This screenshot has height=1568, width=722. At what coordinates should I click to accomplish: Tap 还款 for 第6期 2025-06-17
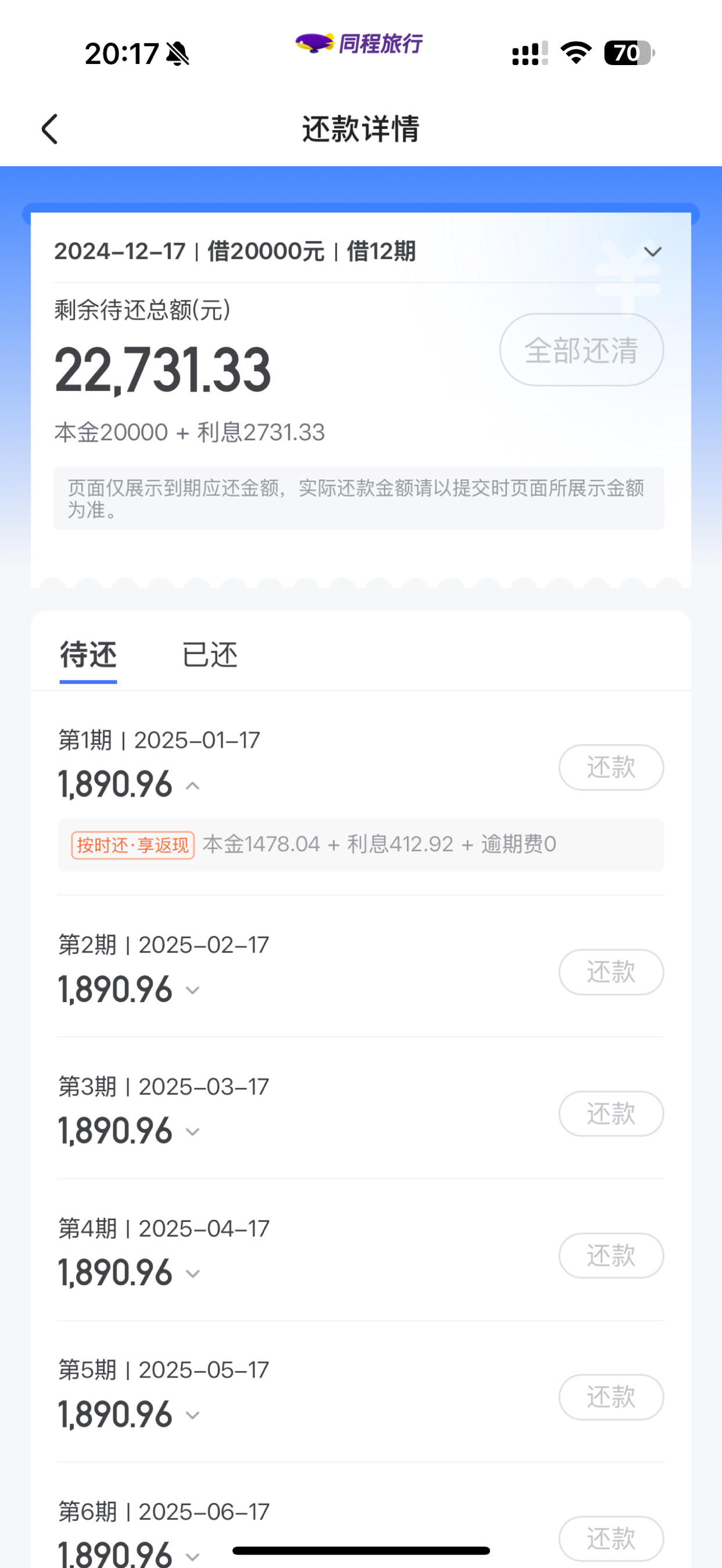pos(611,1539)
